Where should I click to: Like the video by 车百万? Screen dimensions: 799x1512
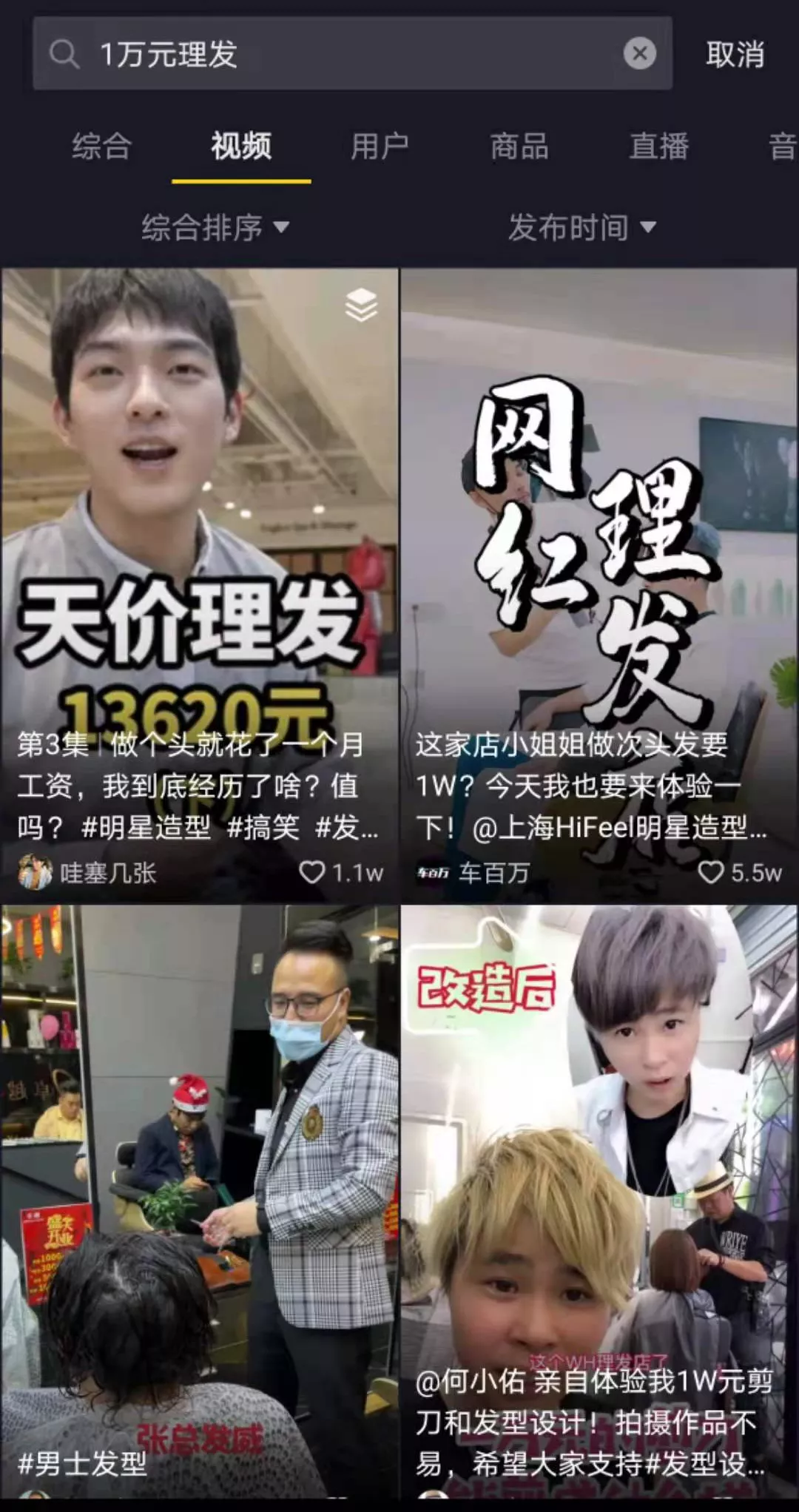tap(711, 872)
